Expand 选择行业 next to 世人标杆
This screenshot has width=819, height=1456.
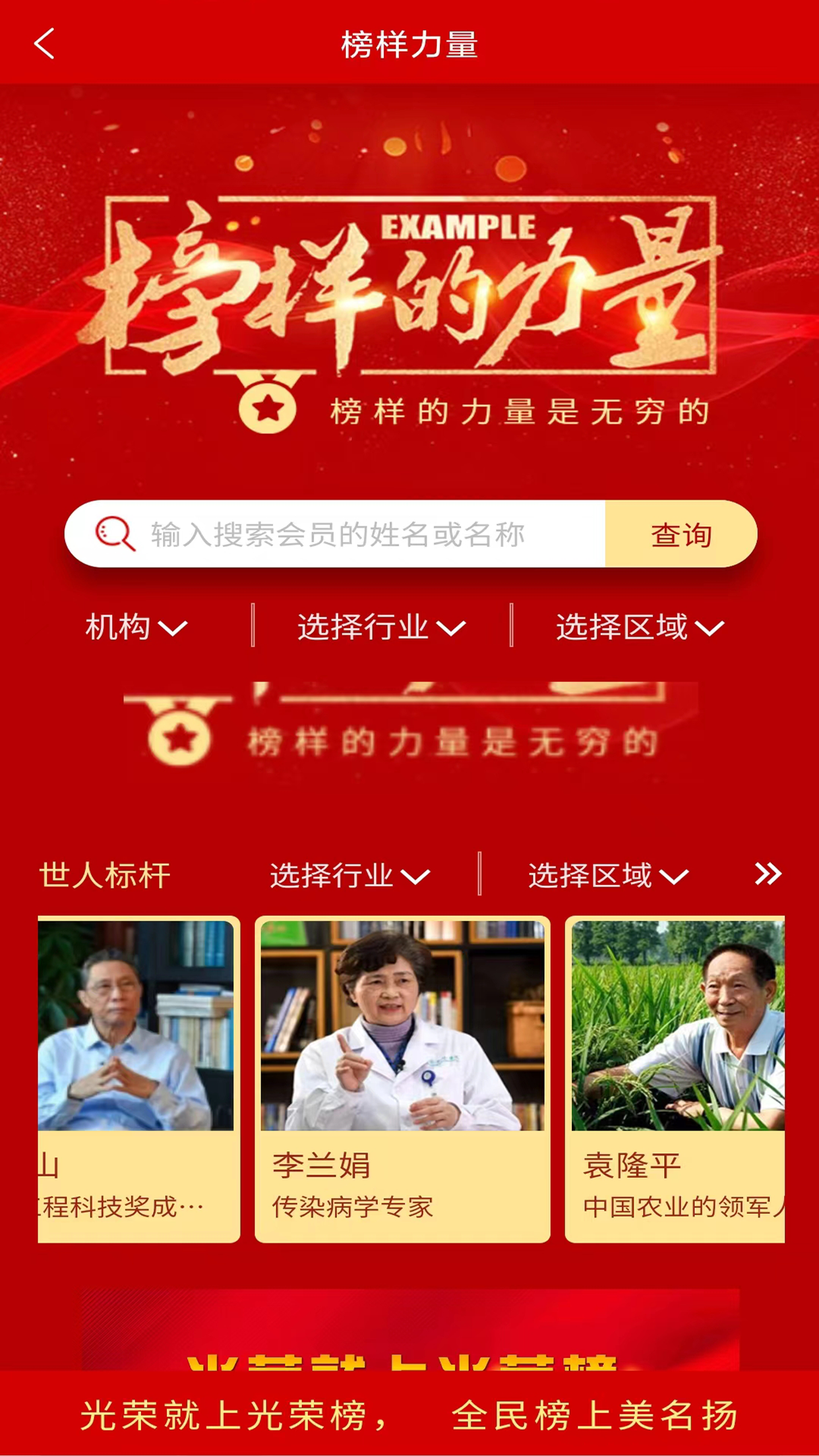point(349,875)
